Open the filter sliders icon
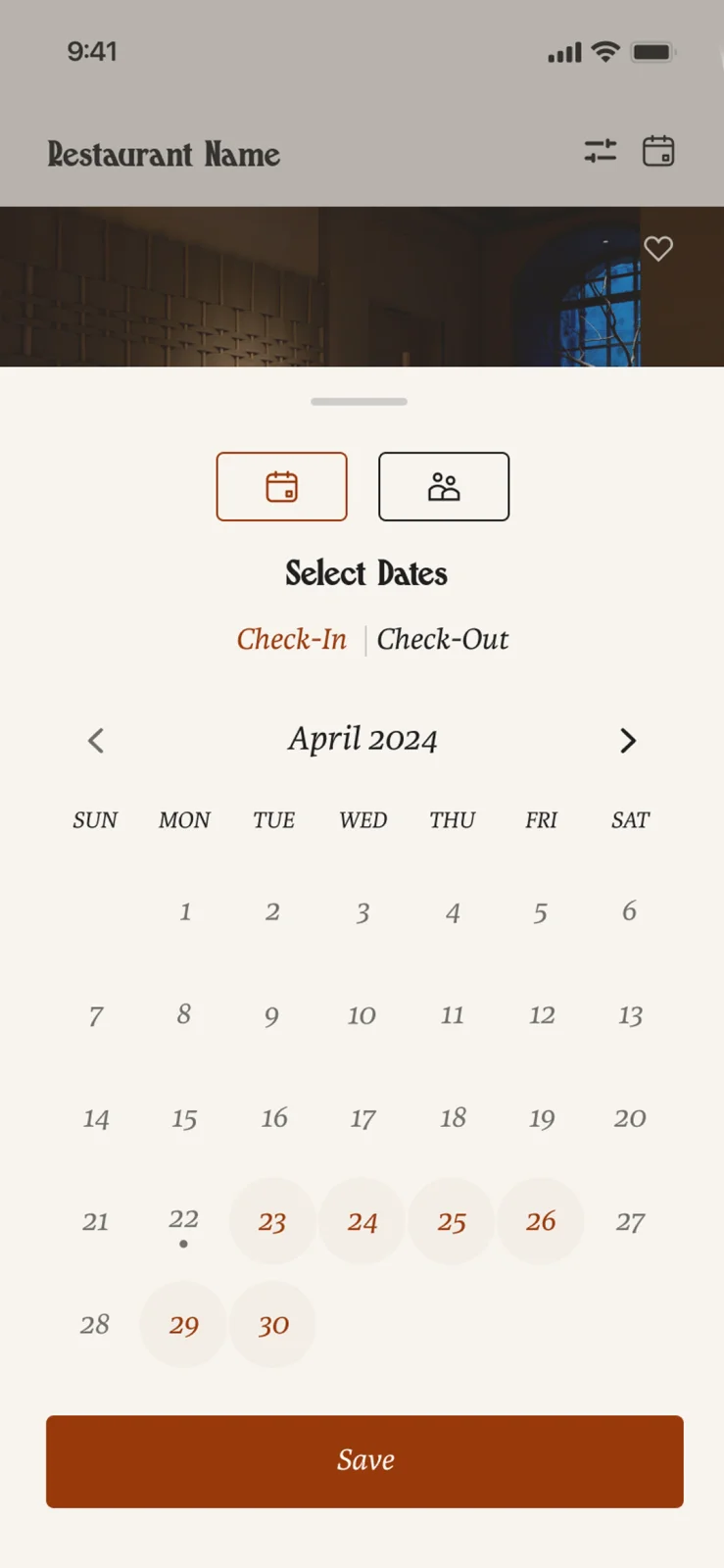The width and height of the screenshot is (724, 1568). (x=600, y=151)
